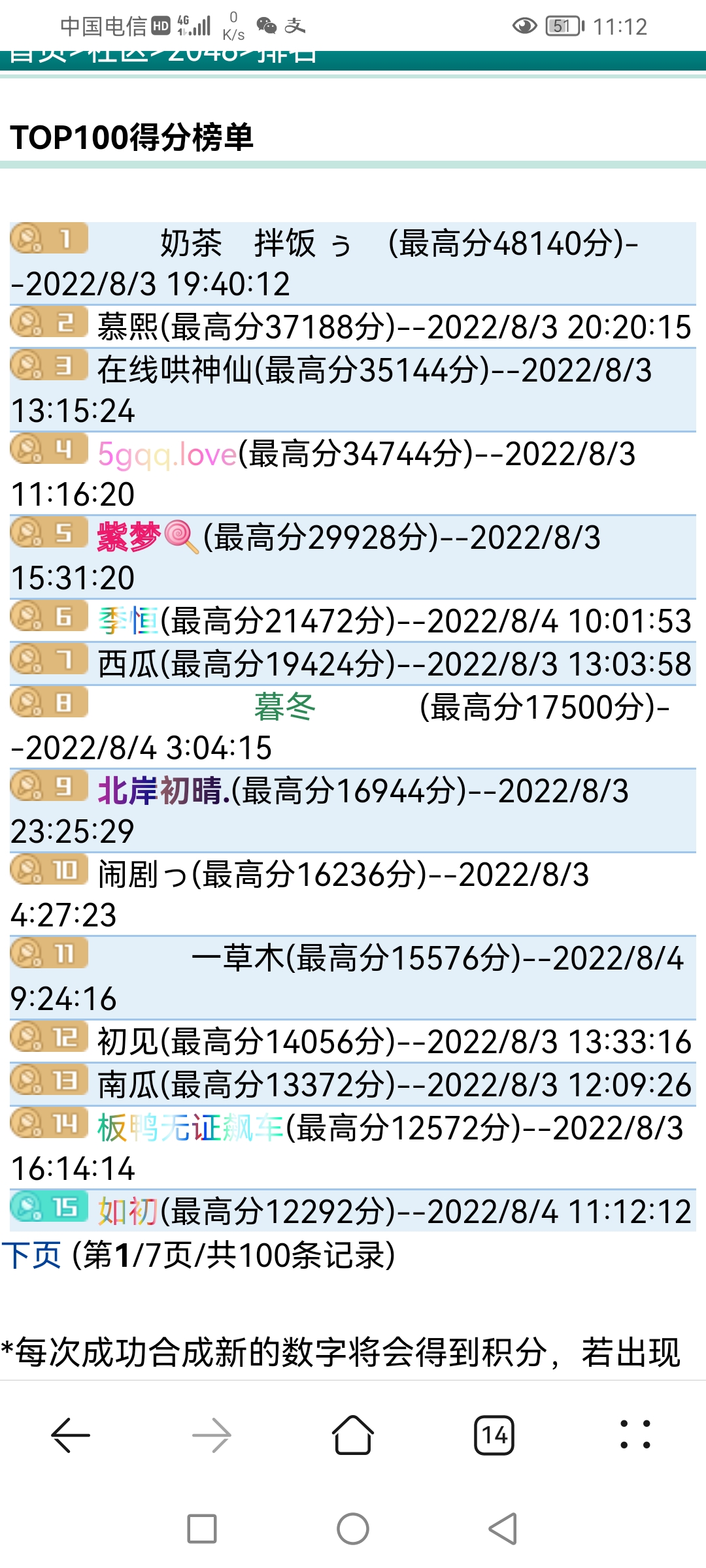The height and width of the screenshot is (1568, 706).
Task: Go to the next page via 下页
Action: click(x=31, y=1255)
